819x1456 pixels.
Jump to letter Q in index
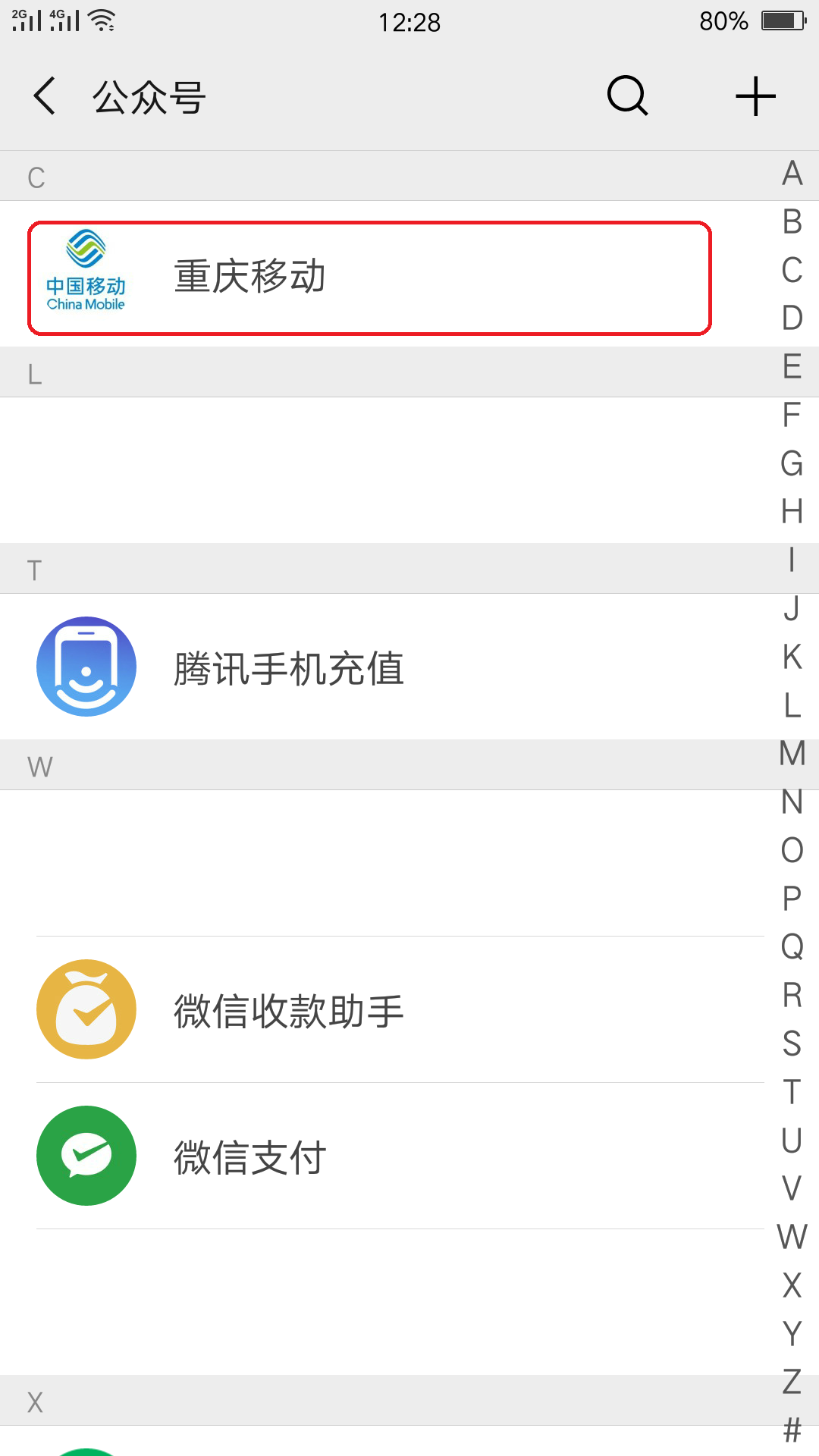pyautogui.click(x=792, y=946)
